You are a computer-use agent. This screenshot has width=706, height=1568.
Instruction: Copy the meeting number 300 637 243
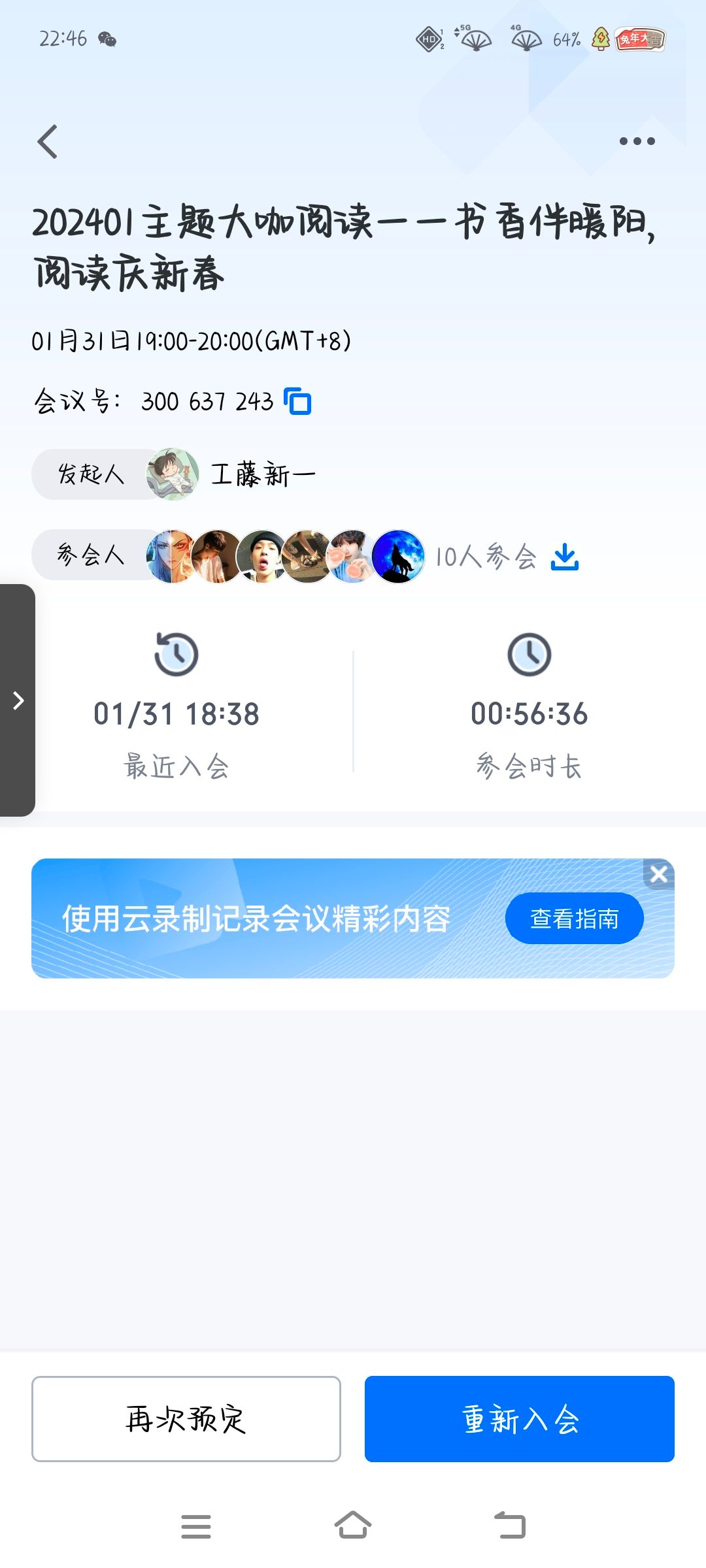coord(298,401)
